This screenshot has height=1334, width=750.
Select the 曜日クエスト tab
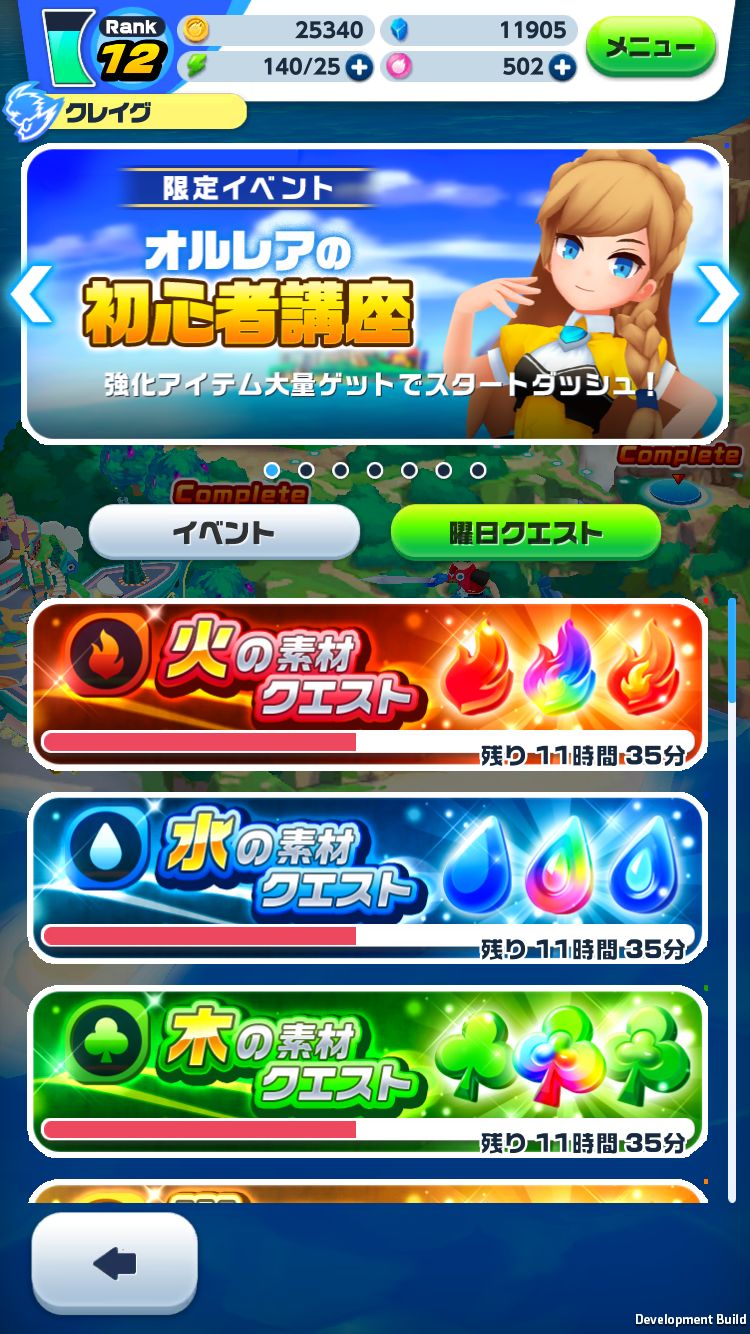pyautogui.click(x=525, y=532)
